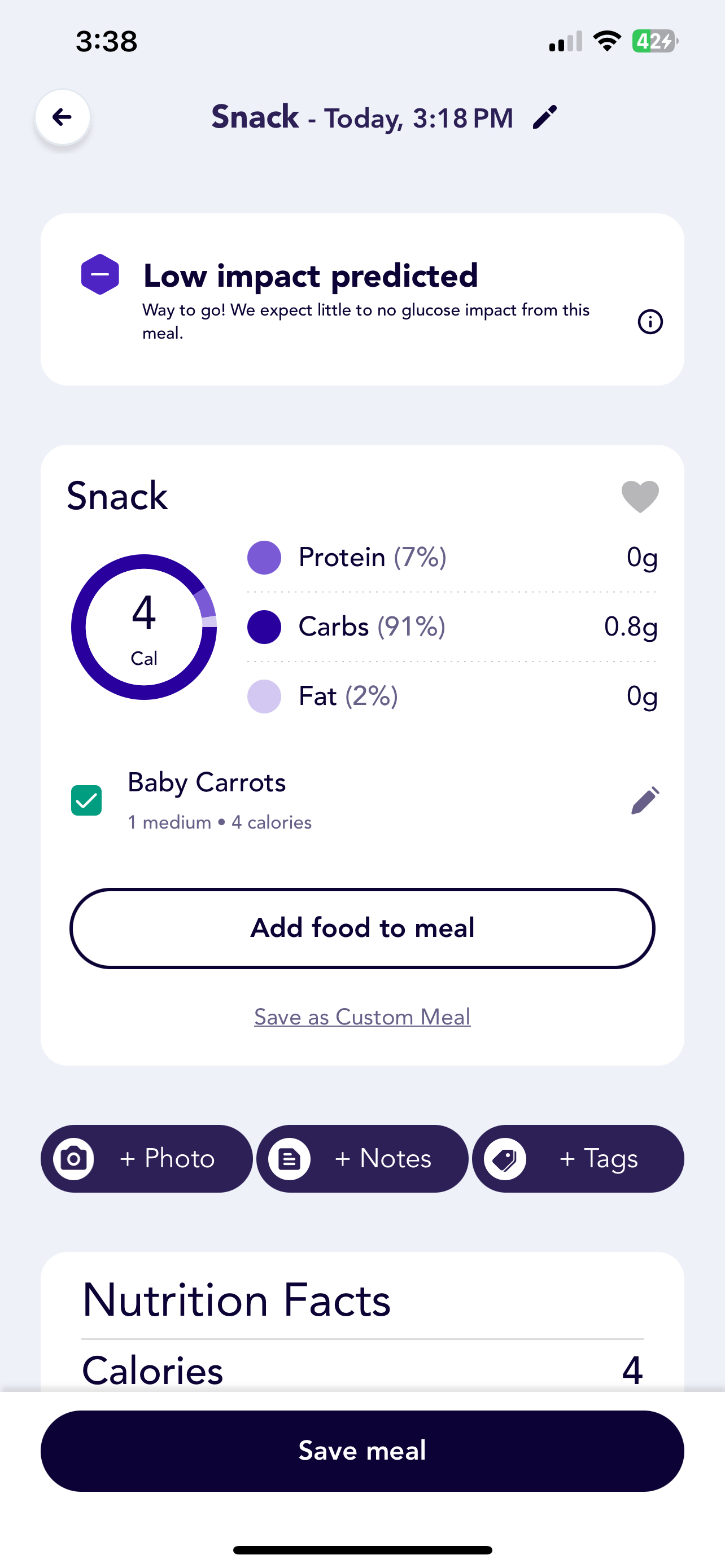The height and width of the screenshot is (1568, 725).
Task: Favorite this snack with the heart
Action: click(640, 496)
